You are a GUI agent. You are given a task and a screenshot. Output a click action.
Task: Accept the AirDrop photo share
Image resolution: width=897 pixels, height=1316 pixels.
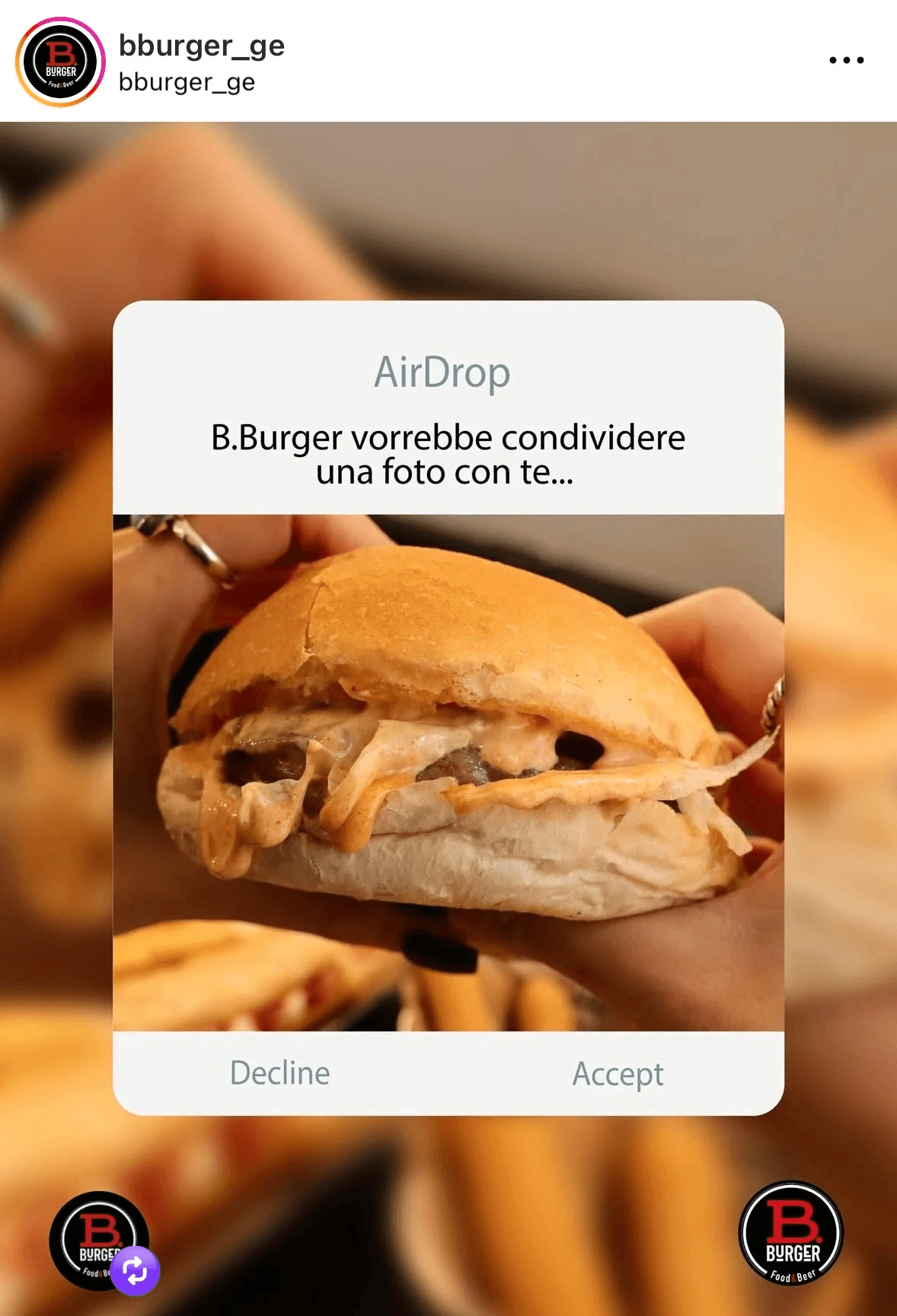coord(617,1074)
